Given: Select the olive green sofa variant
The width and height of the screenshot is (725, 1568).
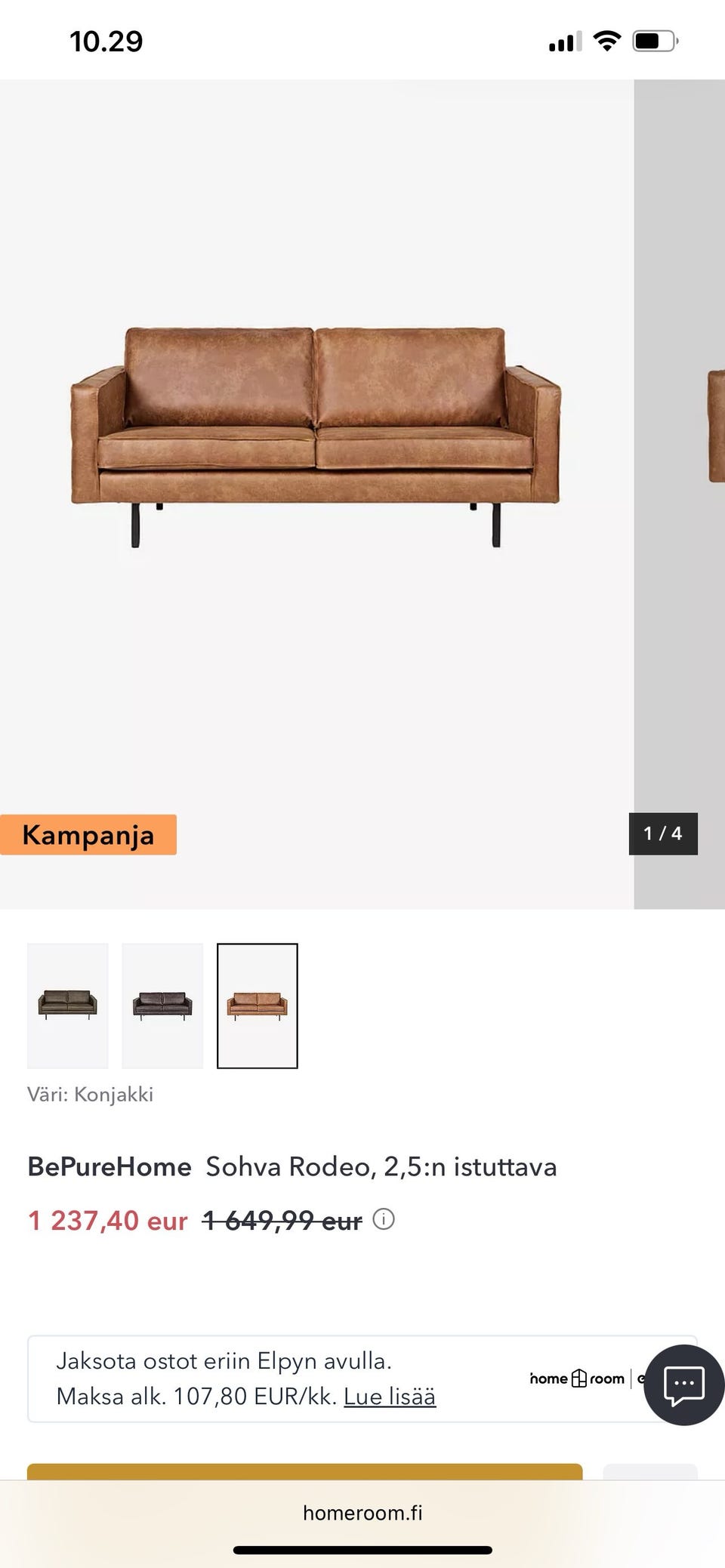Looking at the screenshot, I should [x=67, y=1006].
